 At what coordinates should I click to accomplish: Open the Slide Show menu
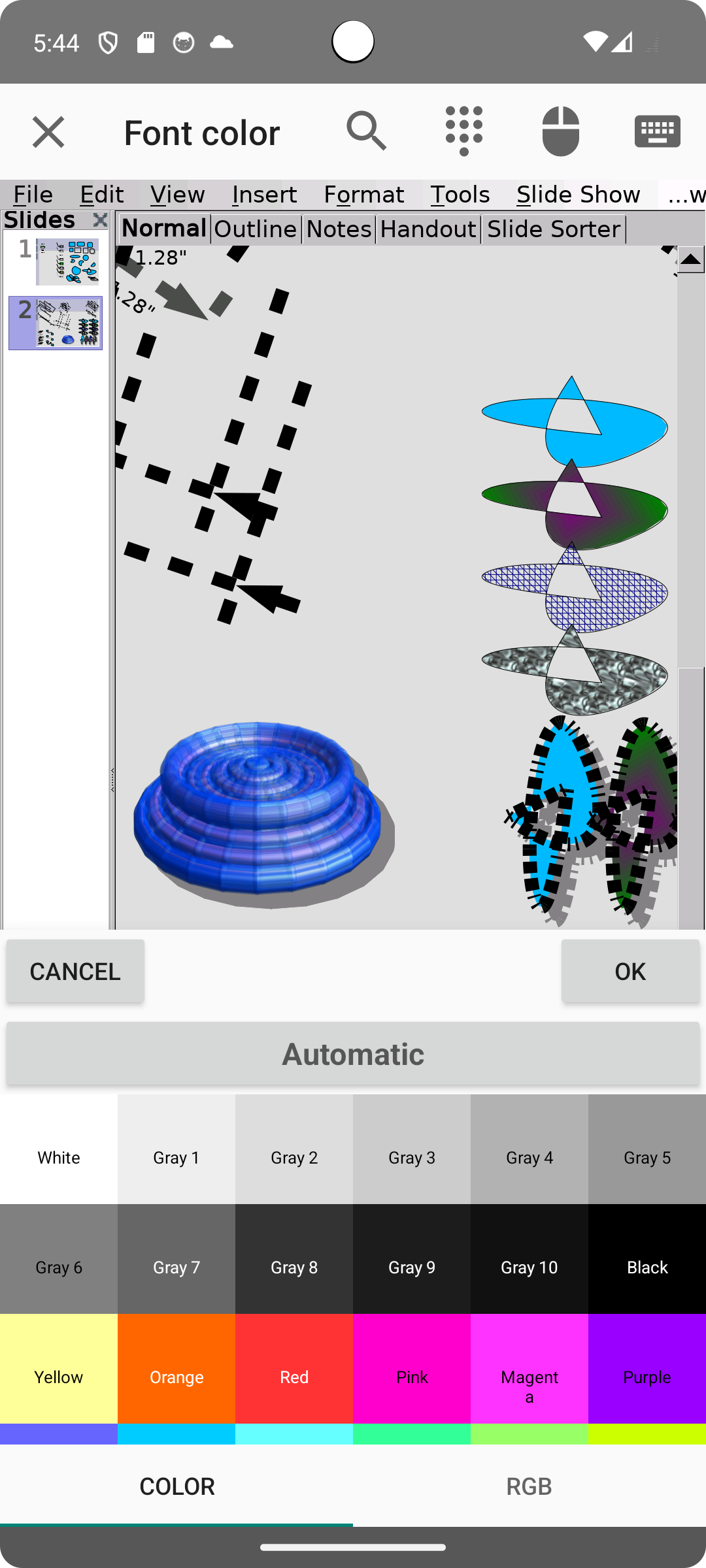tap(578, 195)
